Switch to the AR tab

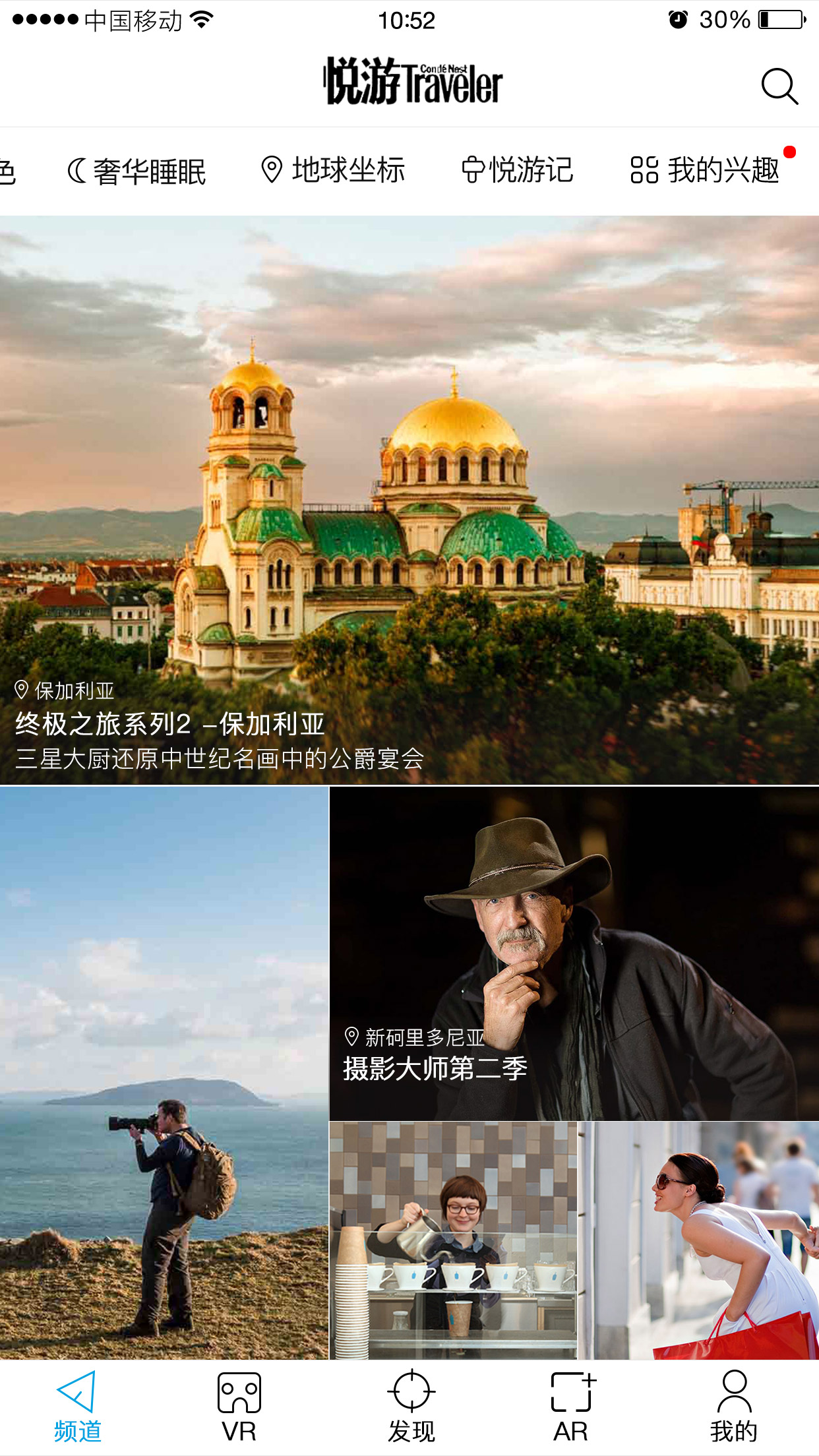(572, 1407)
